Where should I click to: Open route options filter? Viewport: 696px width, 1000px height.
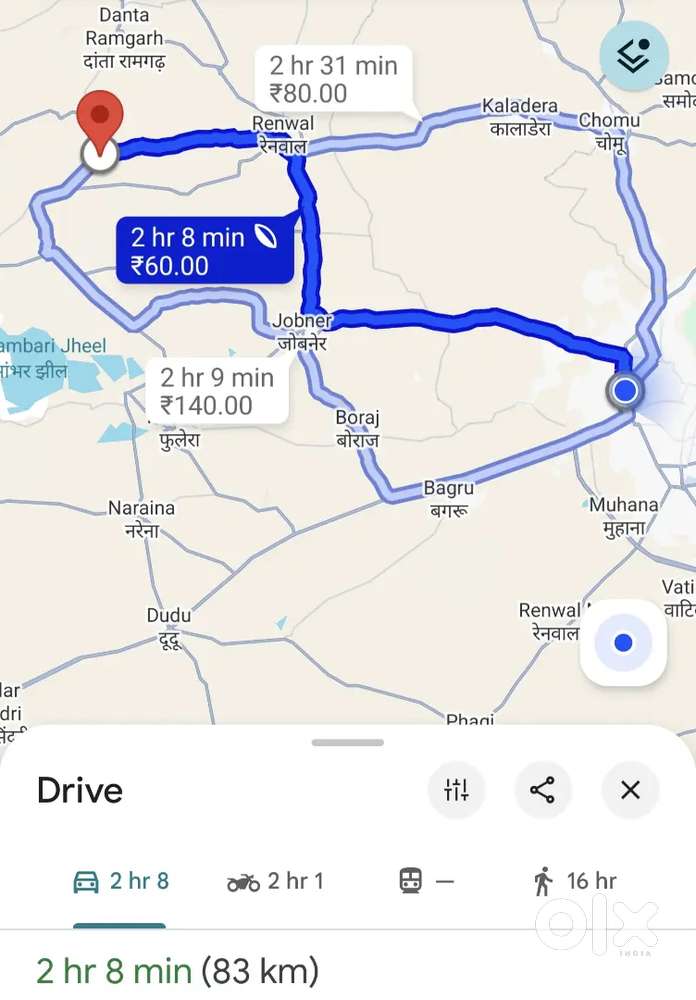point(456,790)
